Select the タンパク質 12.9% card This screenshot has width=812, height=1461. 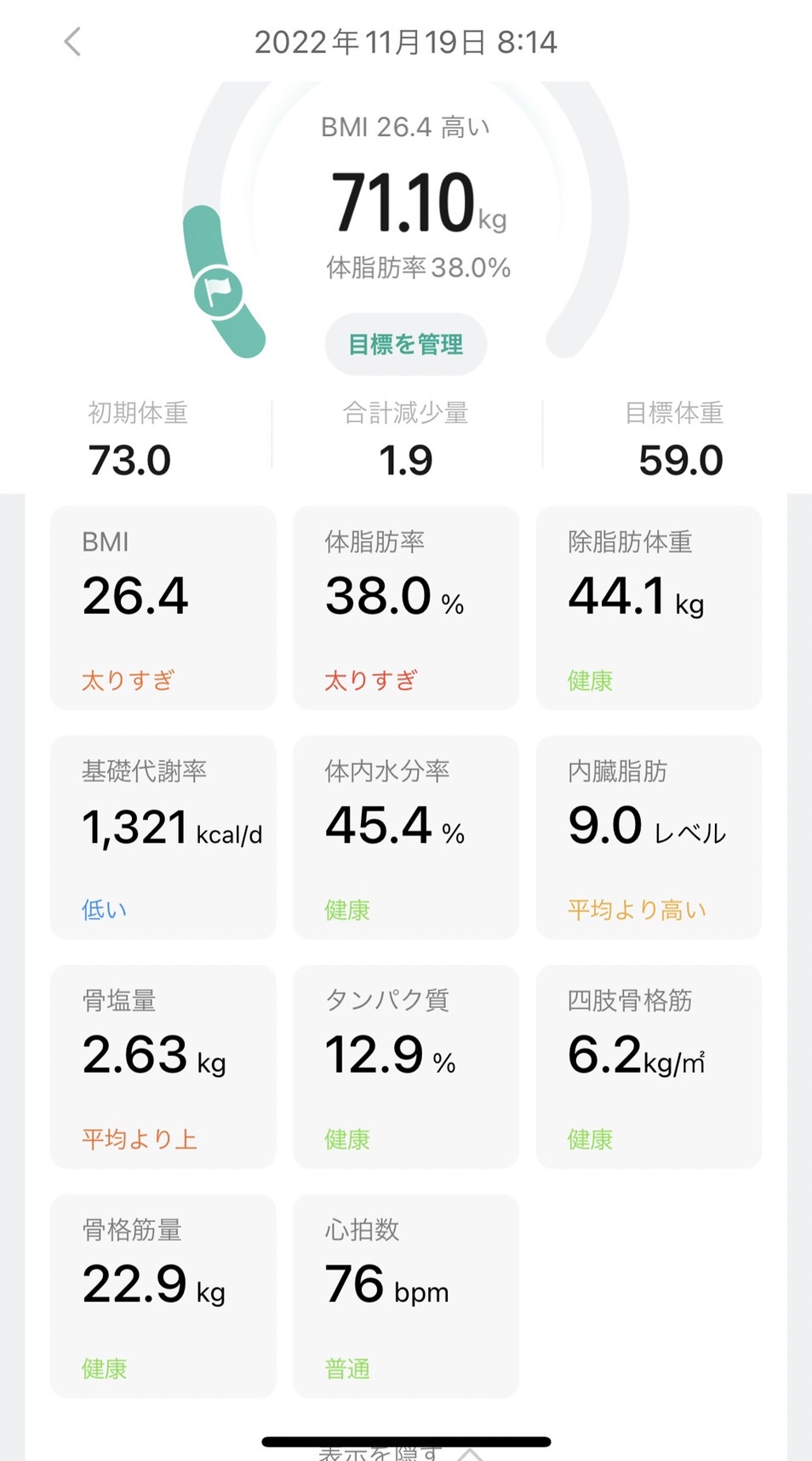tap(406, 1067)
